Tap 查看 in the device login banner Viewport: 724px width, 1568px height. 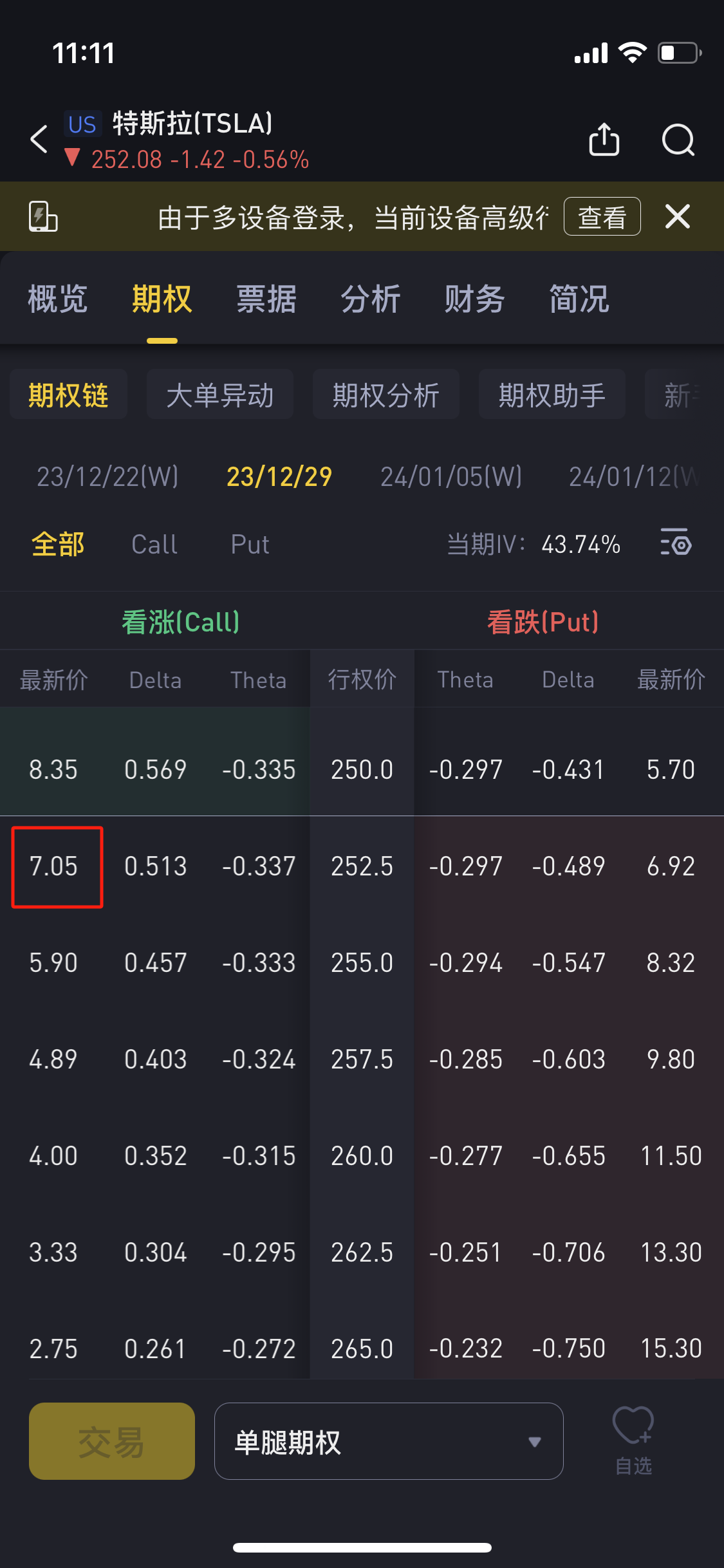pyautogui.click(x=602, y=217)
